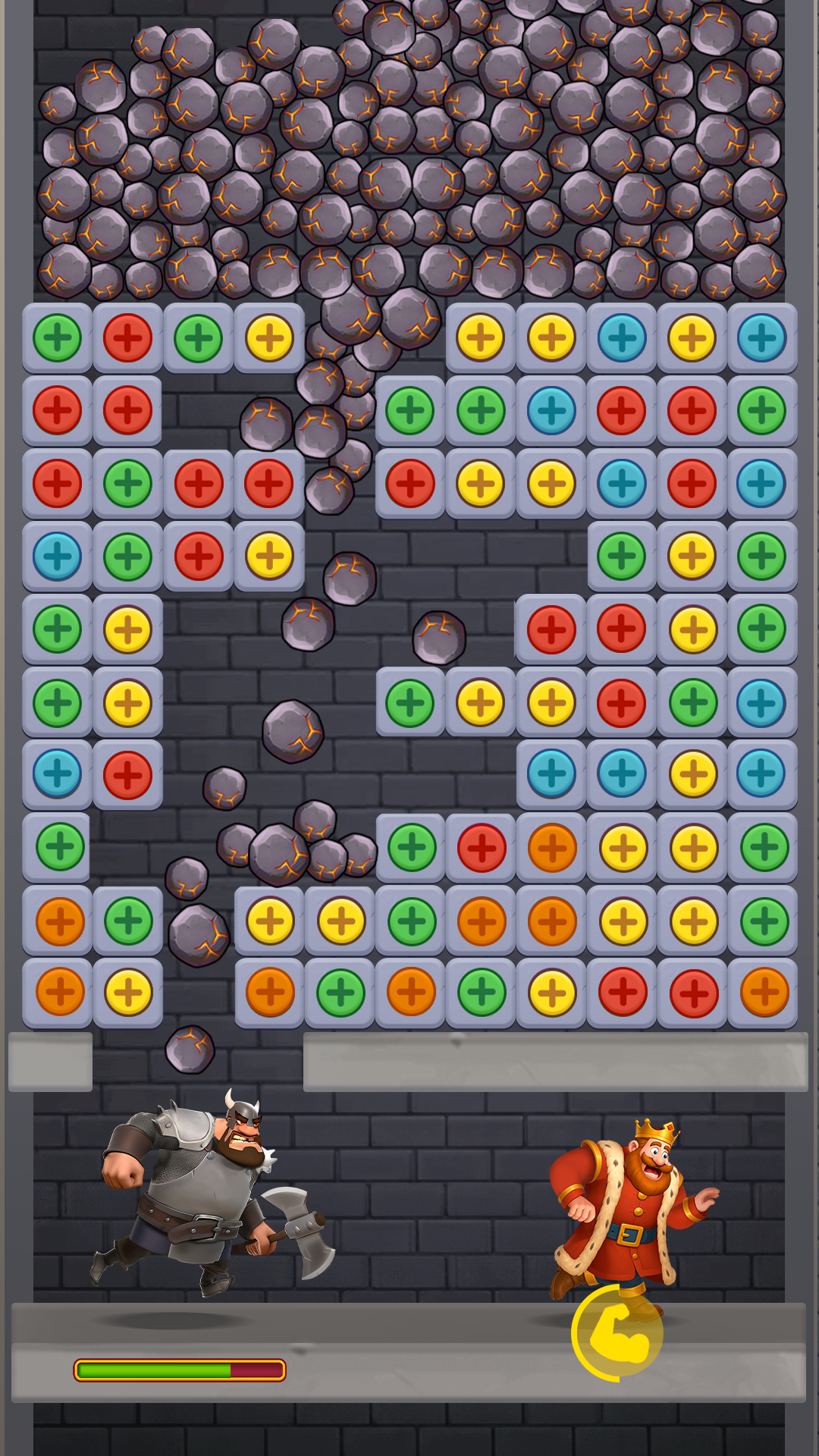Activate the yellow muscle power-up button
Image resolution: width=819 pixels, height=1456 pixels.
coord(618,1334)
